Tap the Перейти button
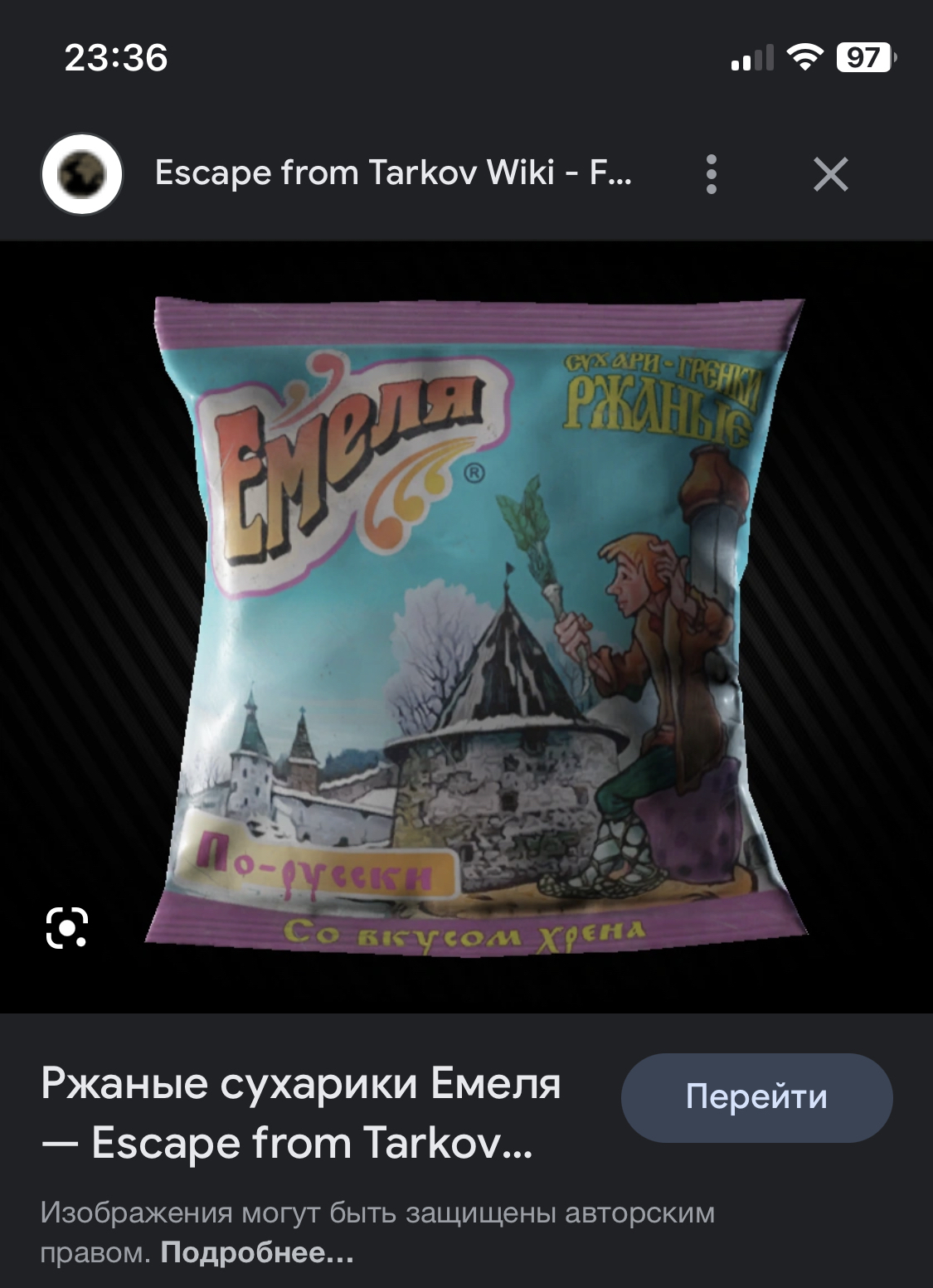 756,1097
